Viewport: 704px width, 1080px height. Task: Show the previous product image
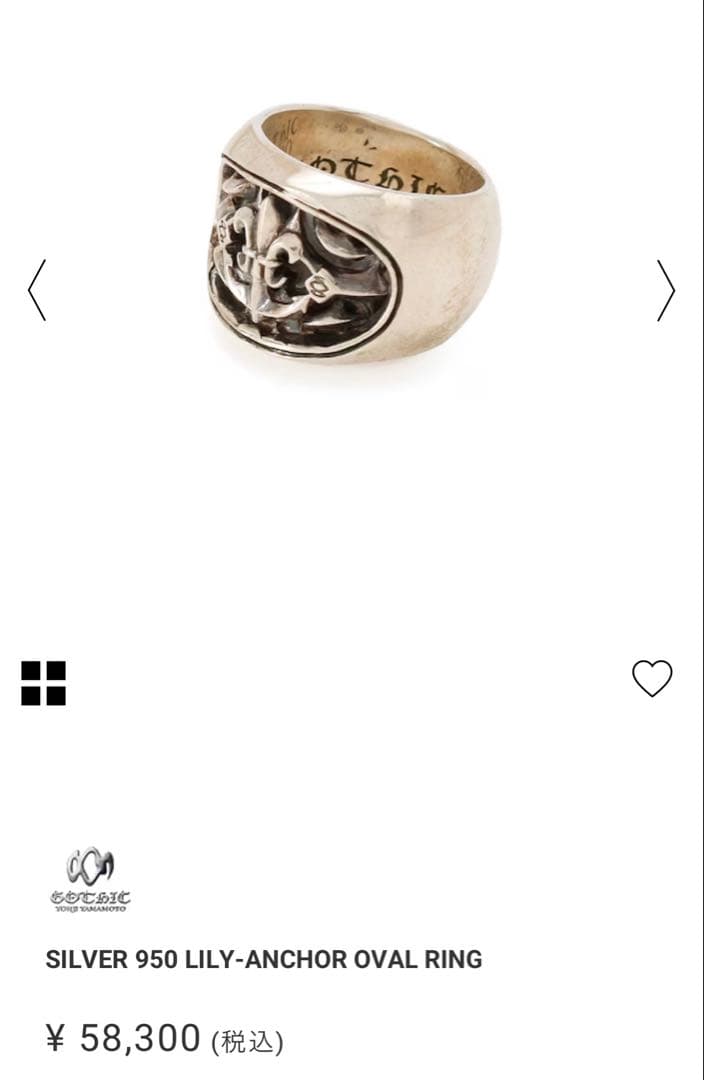[x=37, y=291]
